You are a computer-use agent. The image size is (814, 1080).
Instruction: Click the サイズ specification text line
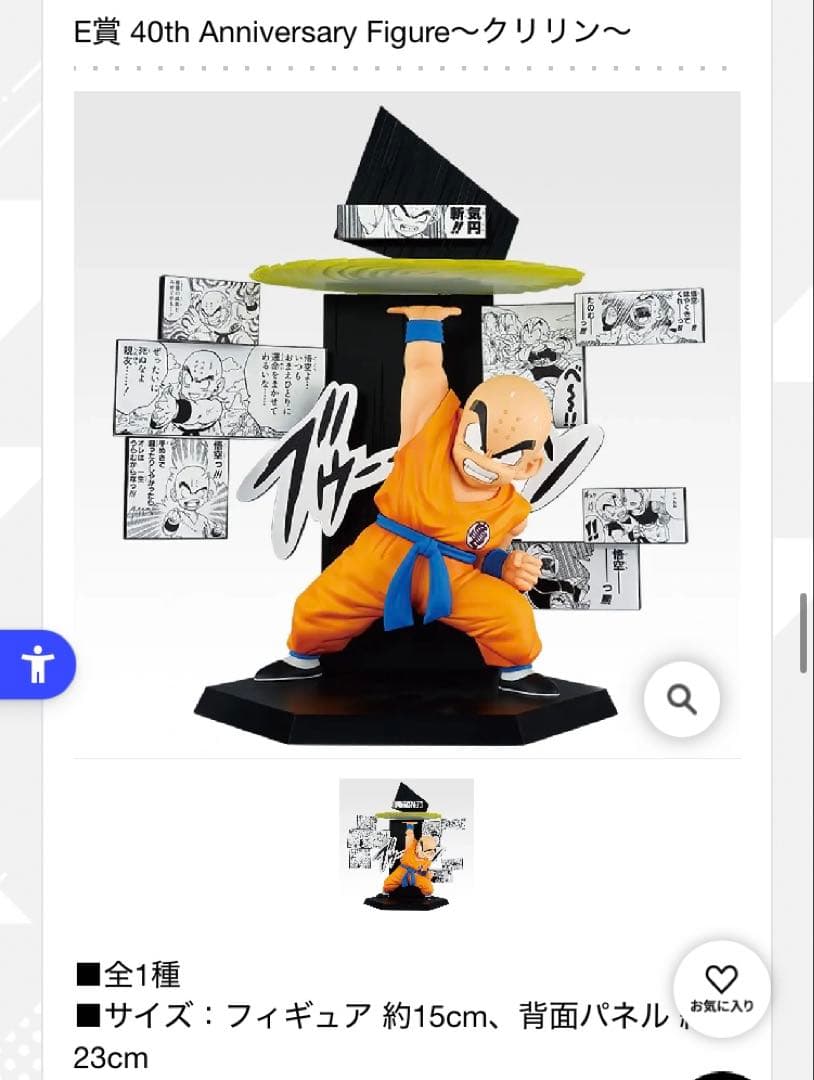click(x=380, y=1013)
